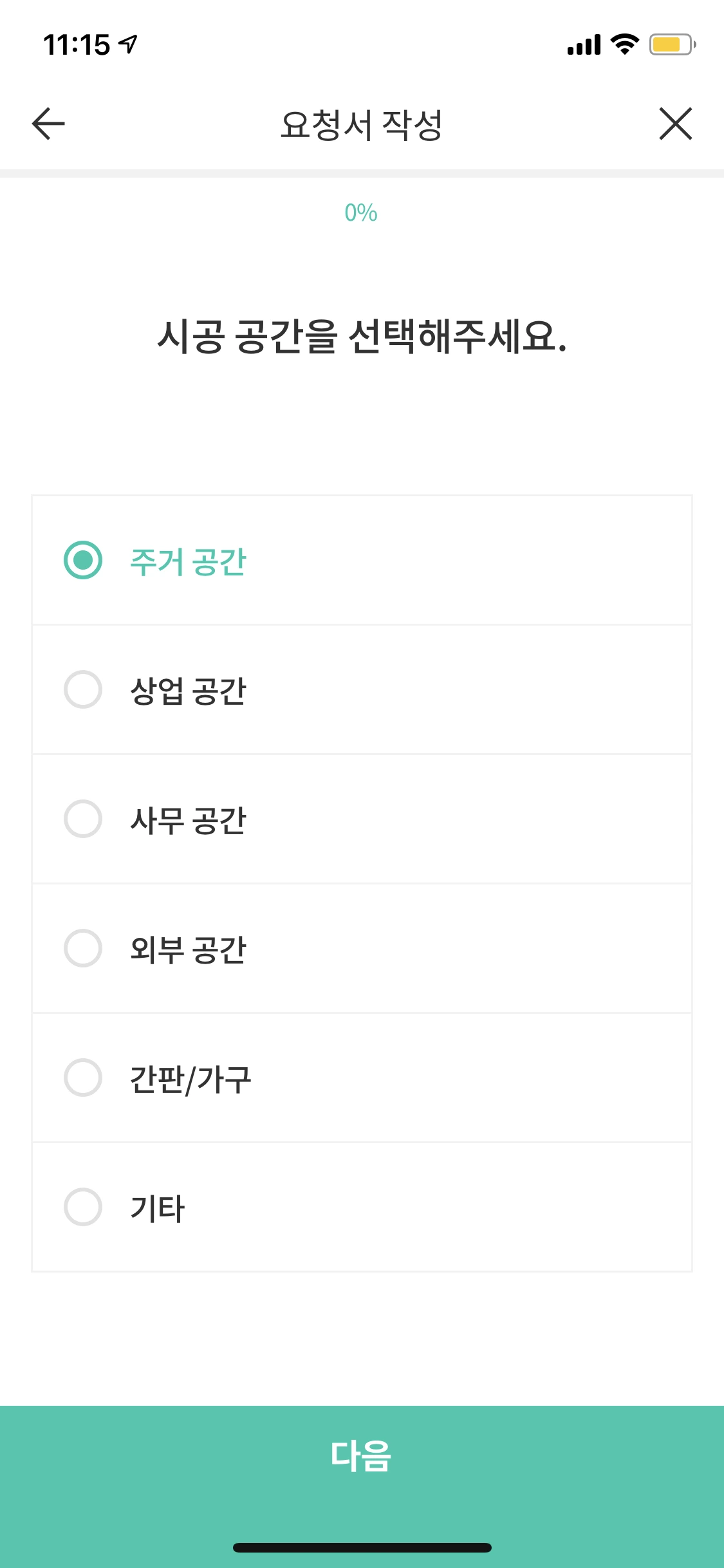
Task: Tap the battery indicator icon
Action: tap(671, 44)
